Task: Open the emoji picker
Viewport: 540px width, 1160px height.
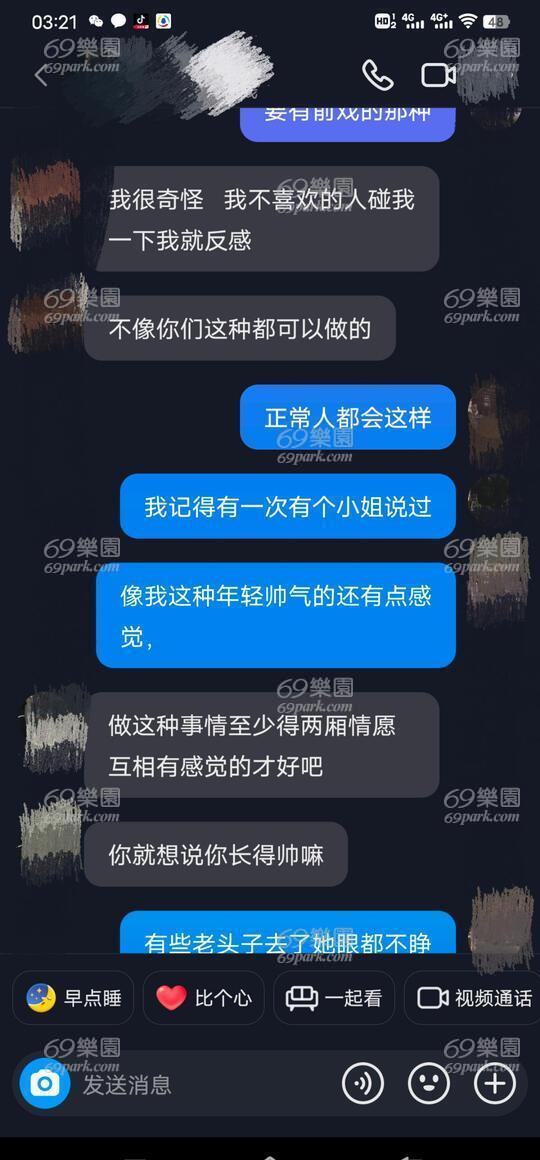Action: (x=429, y=1084)
